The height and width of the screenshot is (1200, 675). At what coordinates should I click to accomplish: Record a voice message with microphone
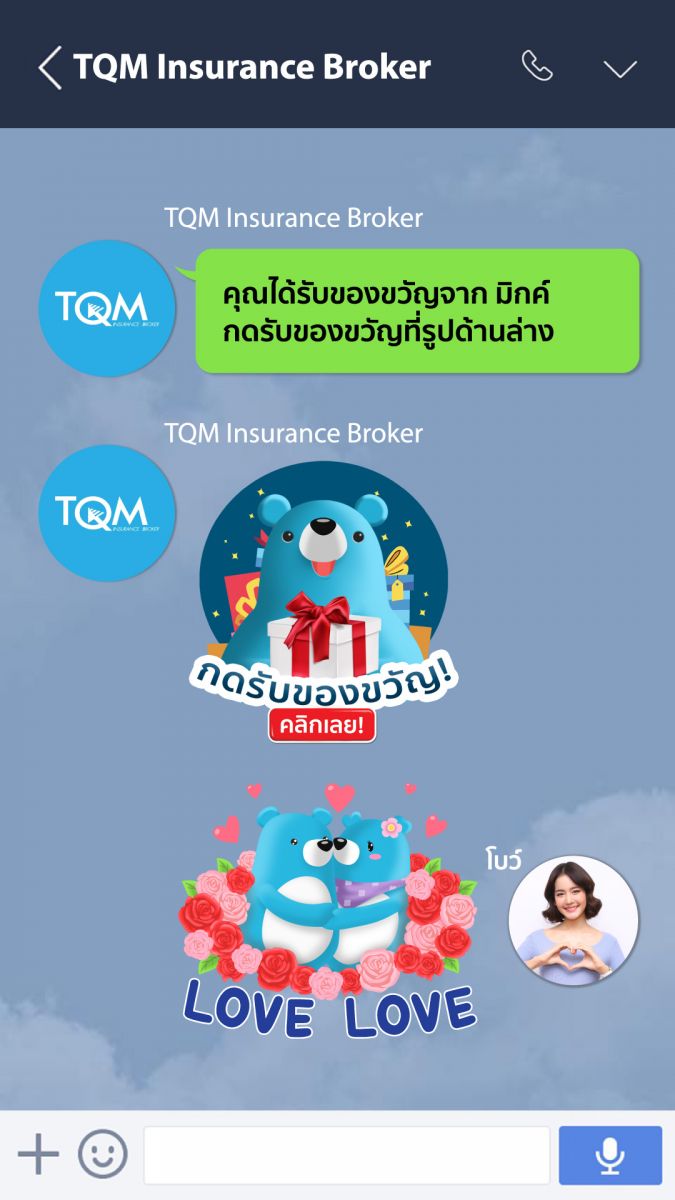610,1154
